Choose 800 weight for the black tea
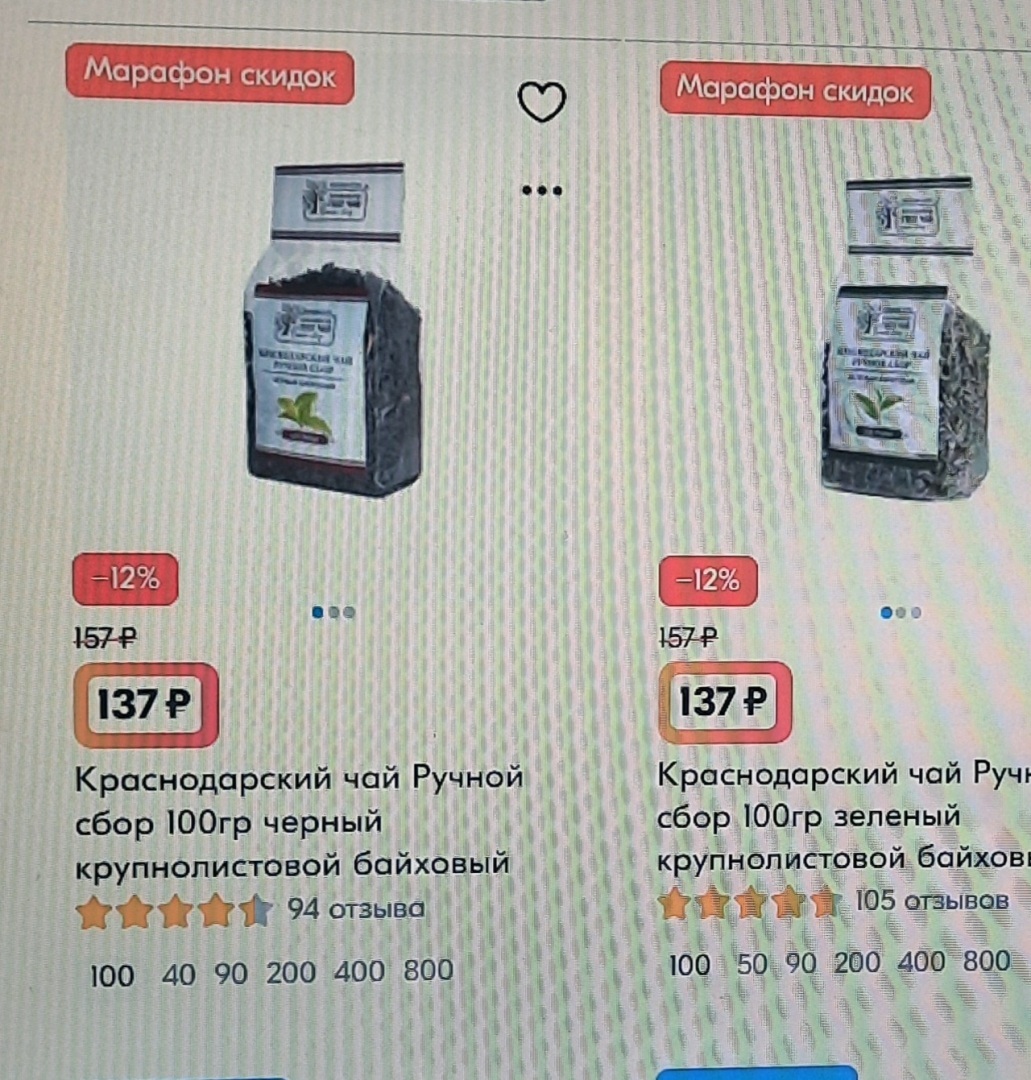This screenshot has height=1080, width=1031. (428, 971)
